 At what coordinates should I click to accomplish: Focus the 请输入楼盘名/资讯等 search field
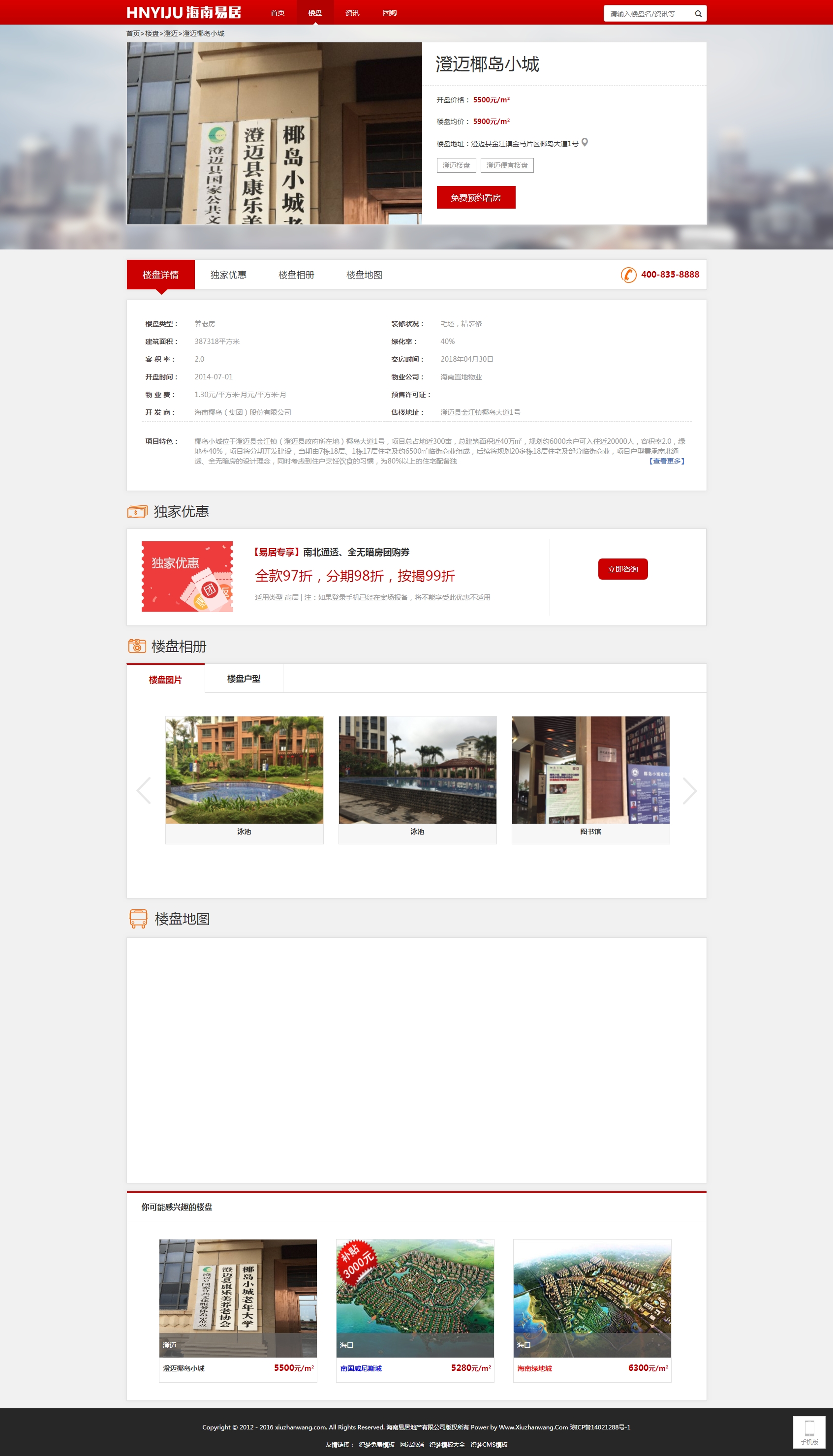(647, 14)
